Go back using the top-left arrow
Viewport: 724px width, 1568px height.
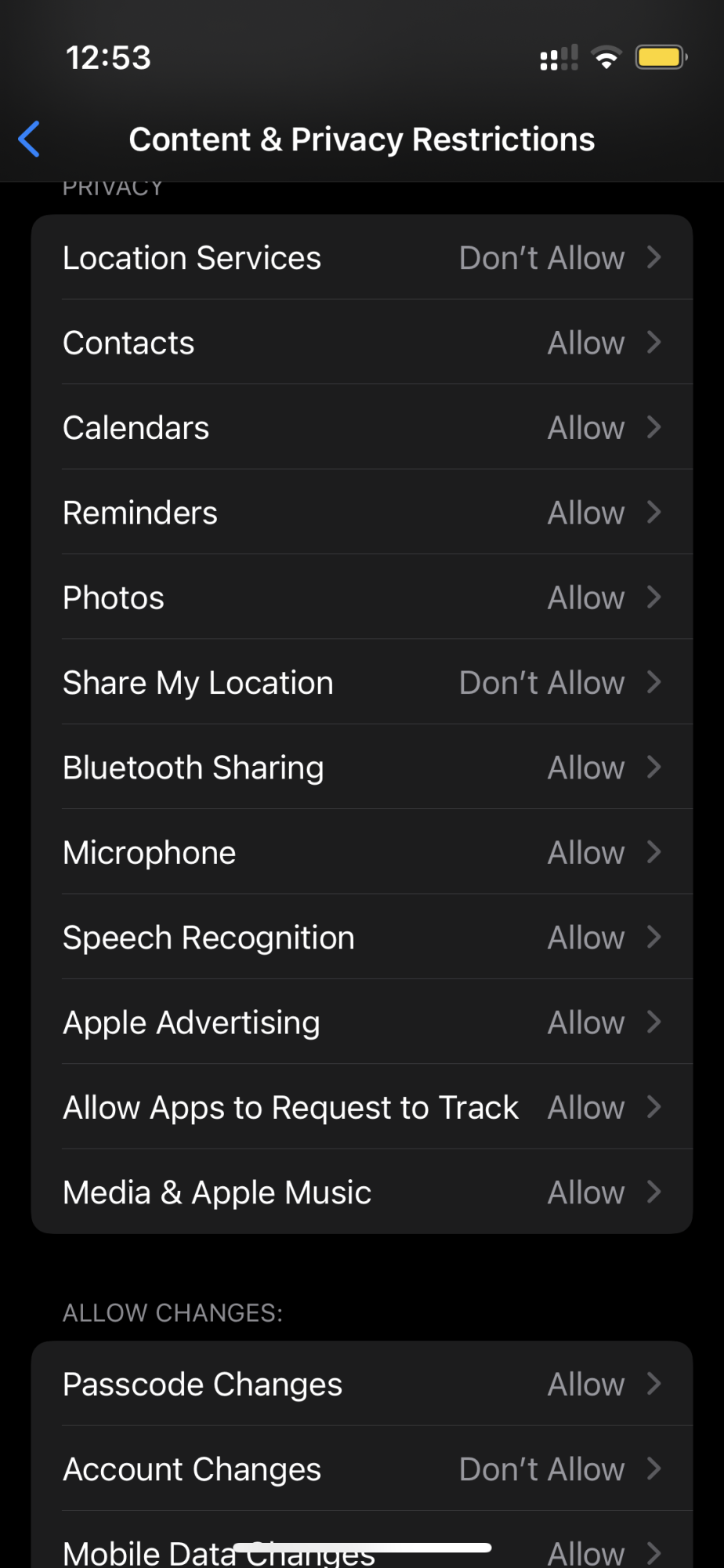point(30,140)
